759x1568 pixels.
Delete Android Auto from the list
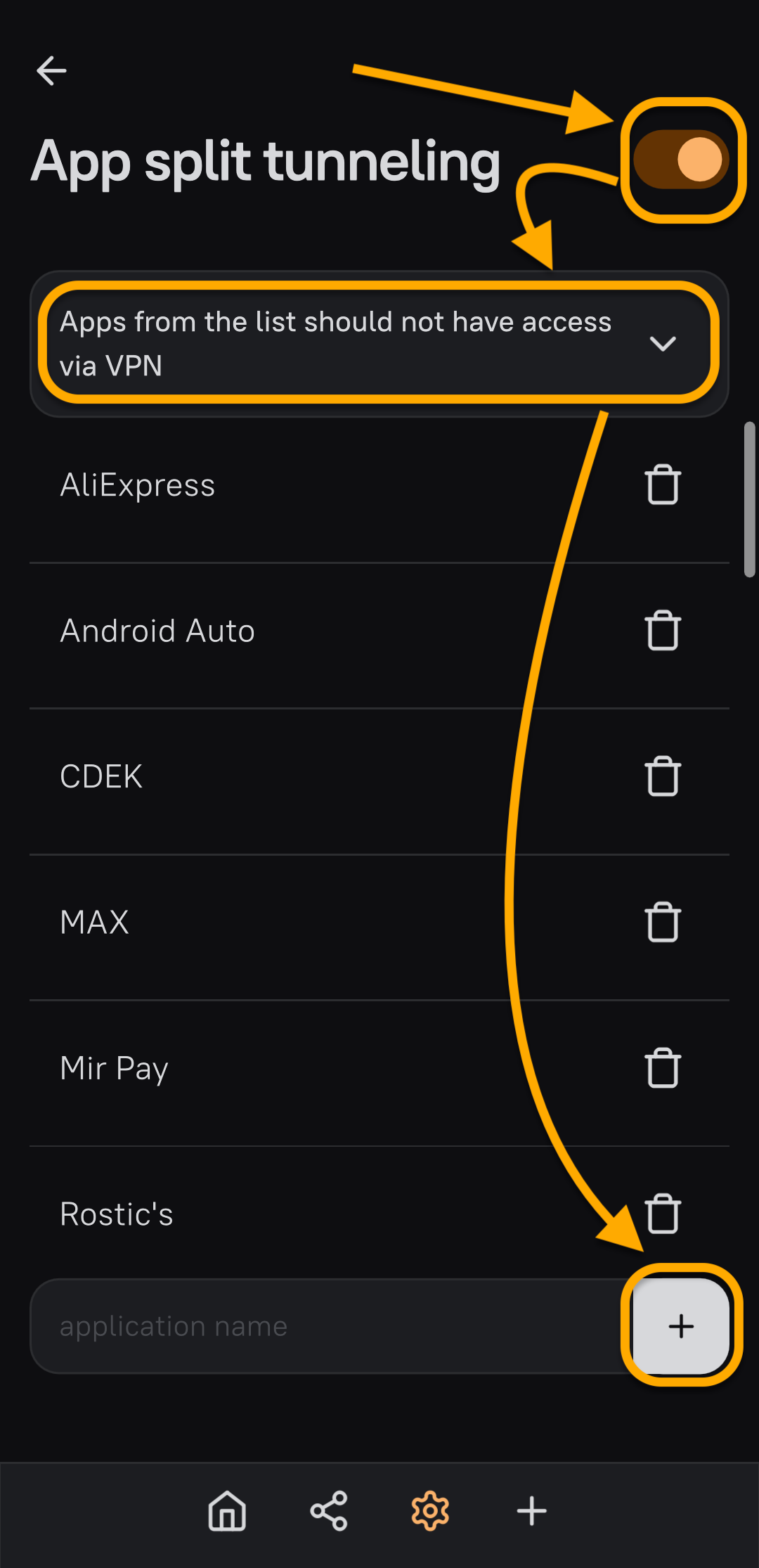pyautogui.click(x=662, y=631)
